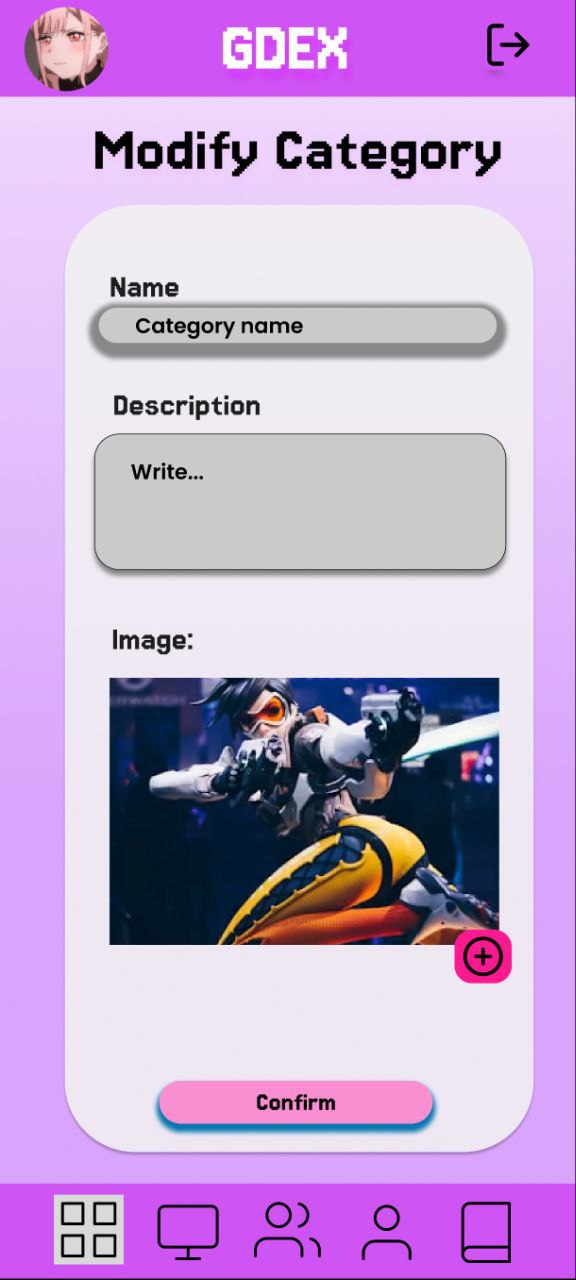Switch to the grid categories tab
Image resolution: width=576 pixels, height=1280 pixels.
point(89,1229)
